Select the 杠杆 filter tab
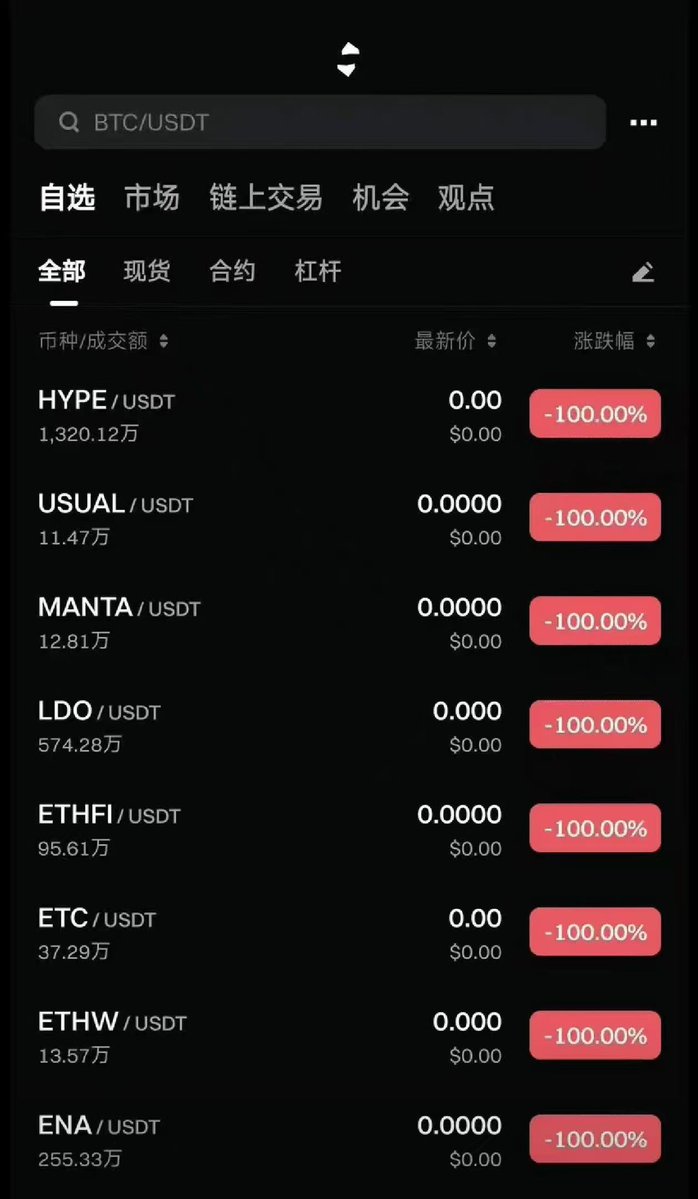The image size is (698, 1199). 318,271
